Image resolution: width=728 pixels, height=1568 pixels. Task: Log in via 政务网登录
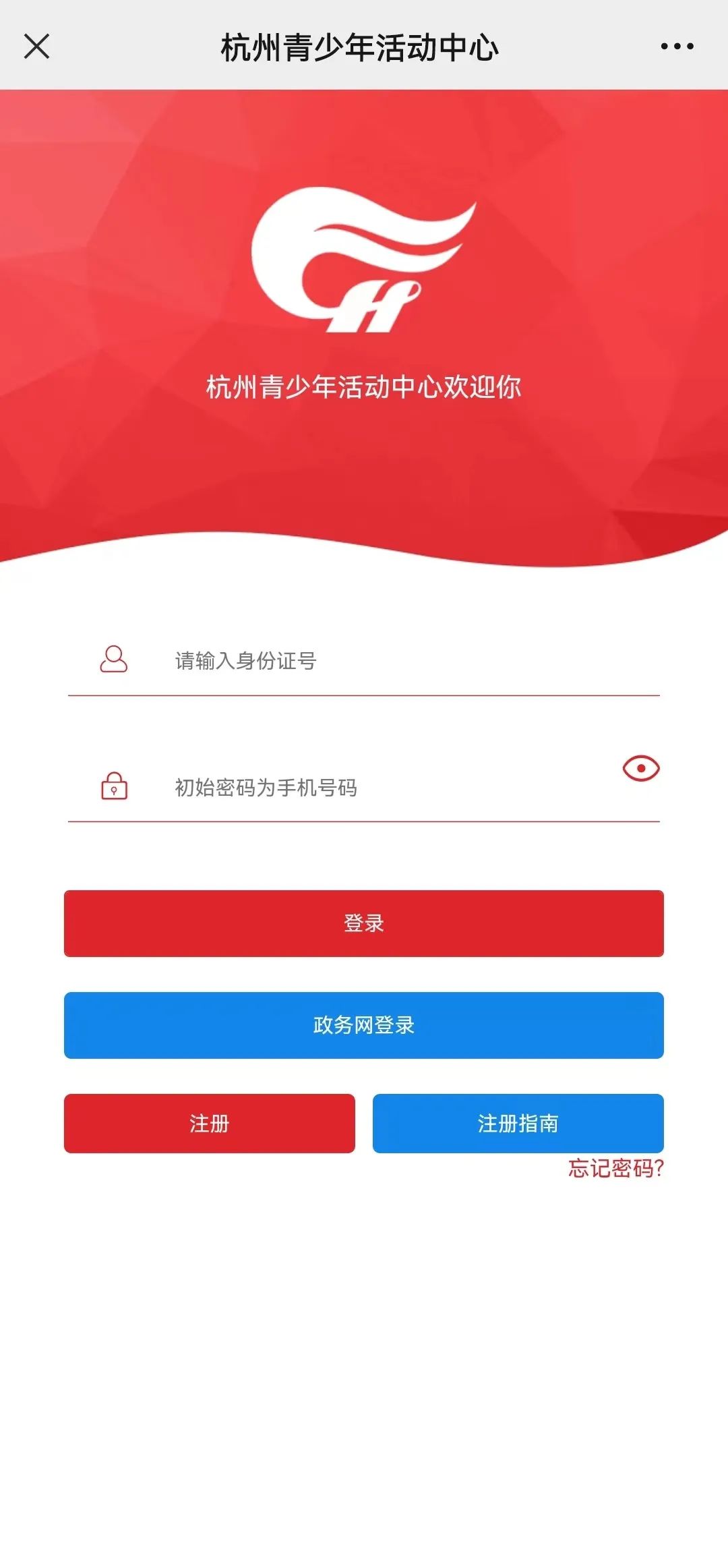(364, 1025)
